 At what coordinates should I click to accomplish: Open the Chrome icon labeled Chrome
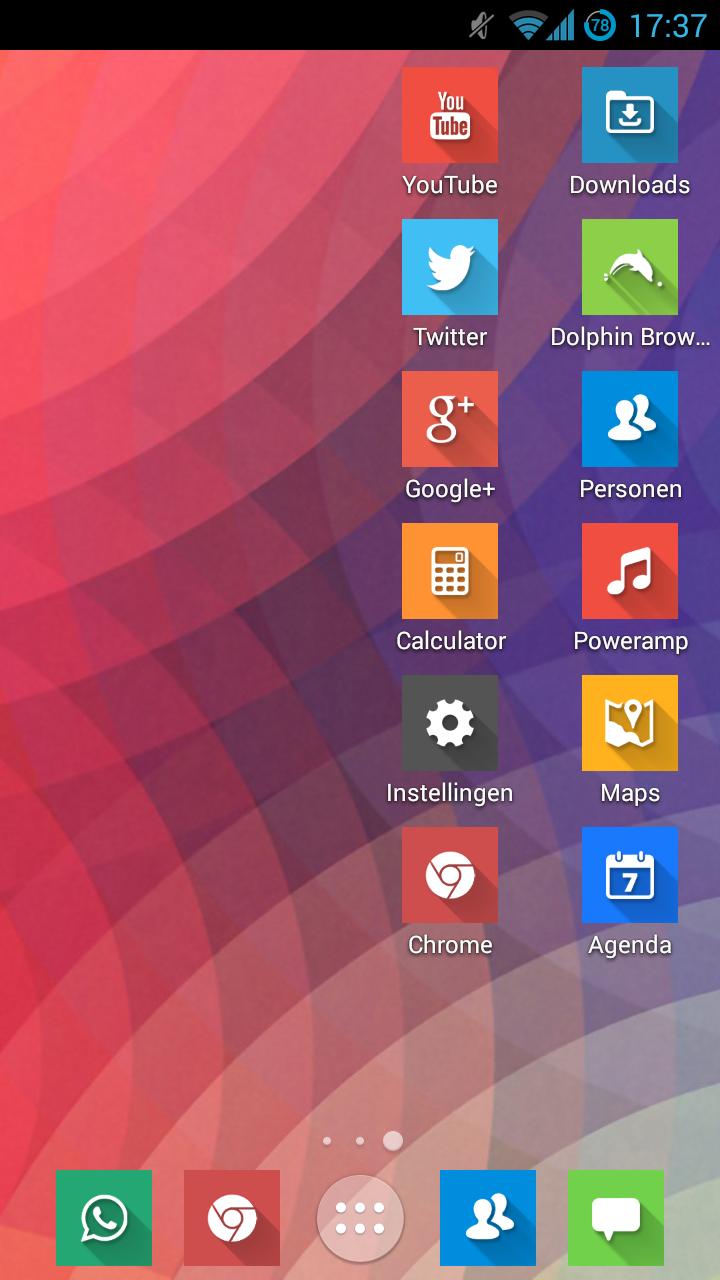(450, 876)
